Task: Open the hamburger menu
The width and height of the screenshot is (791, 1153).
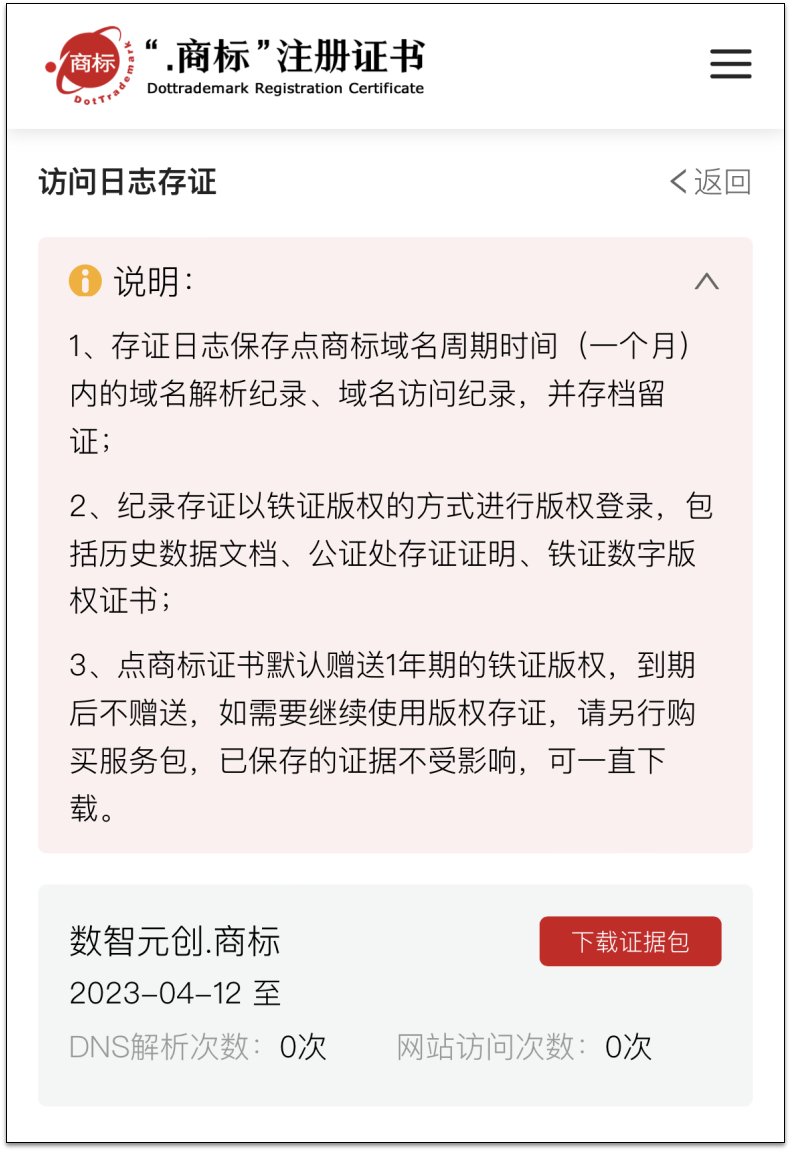Action: pos(730,64)
